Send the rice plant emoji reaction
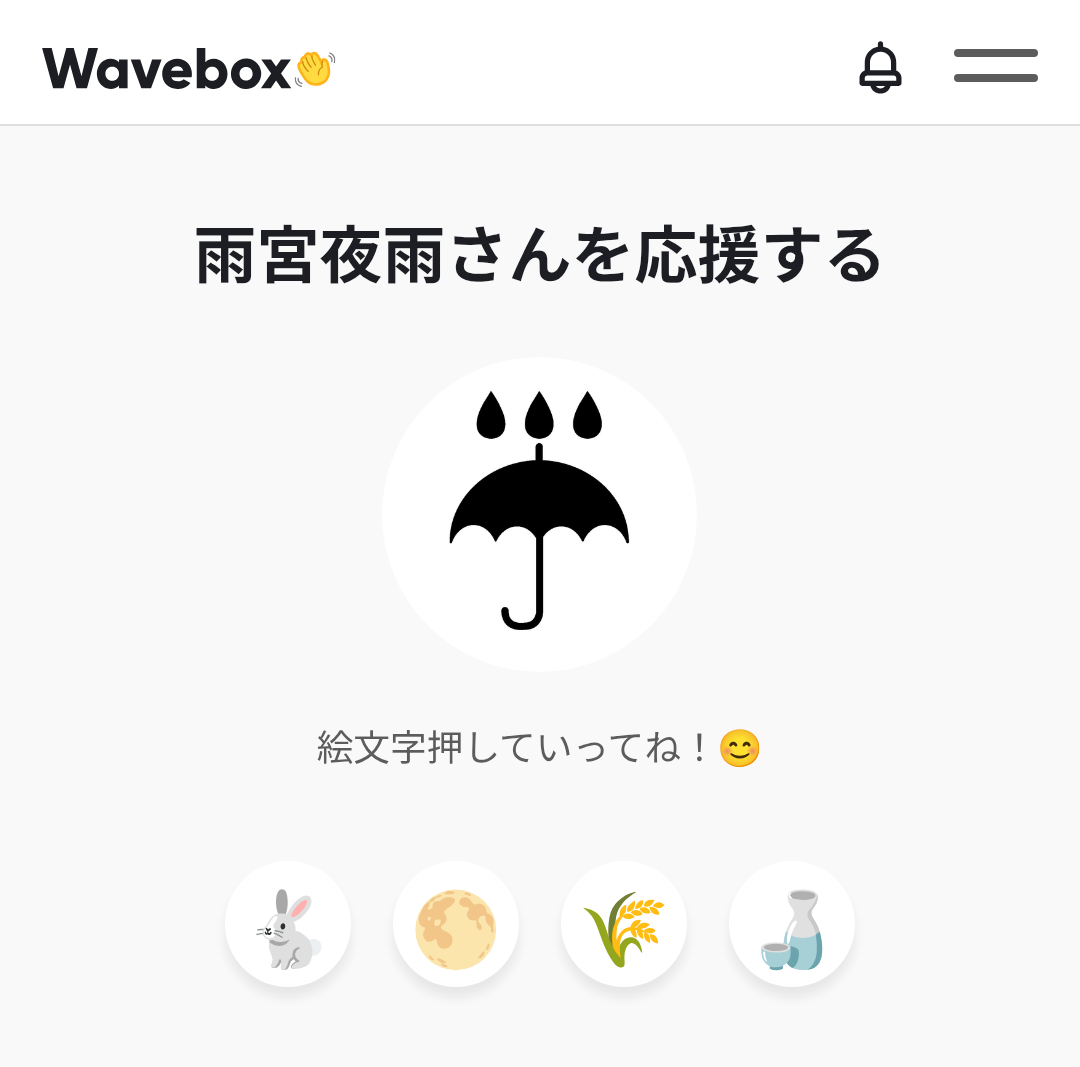Screen dimensions: 1080x1067 [x=624, y=924]
